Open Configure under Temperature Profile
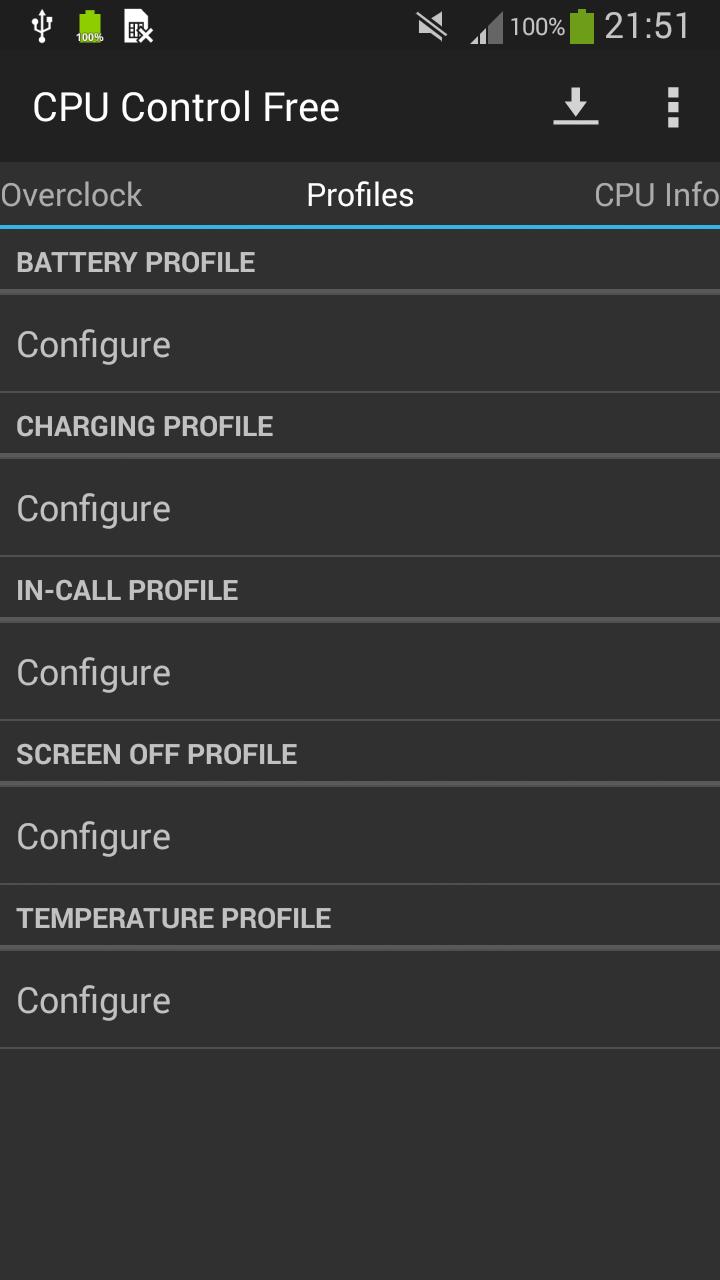This screenshot has height=1280, width=720. [93, 1000]
